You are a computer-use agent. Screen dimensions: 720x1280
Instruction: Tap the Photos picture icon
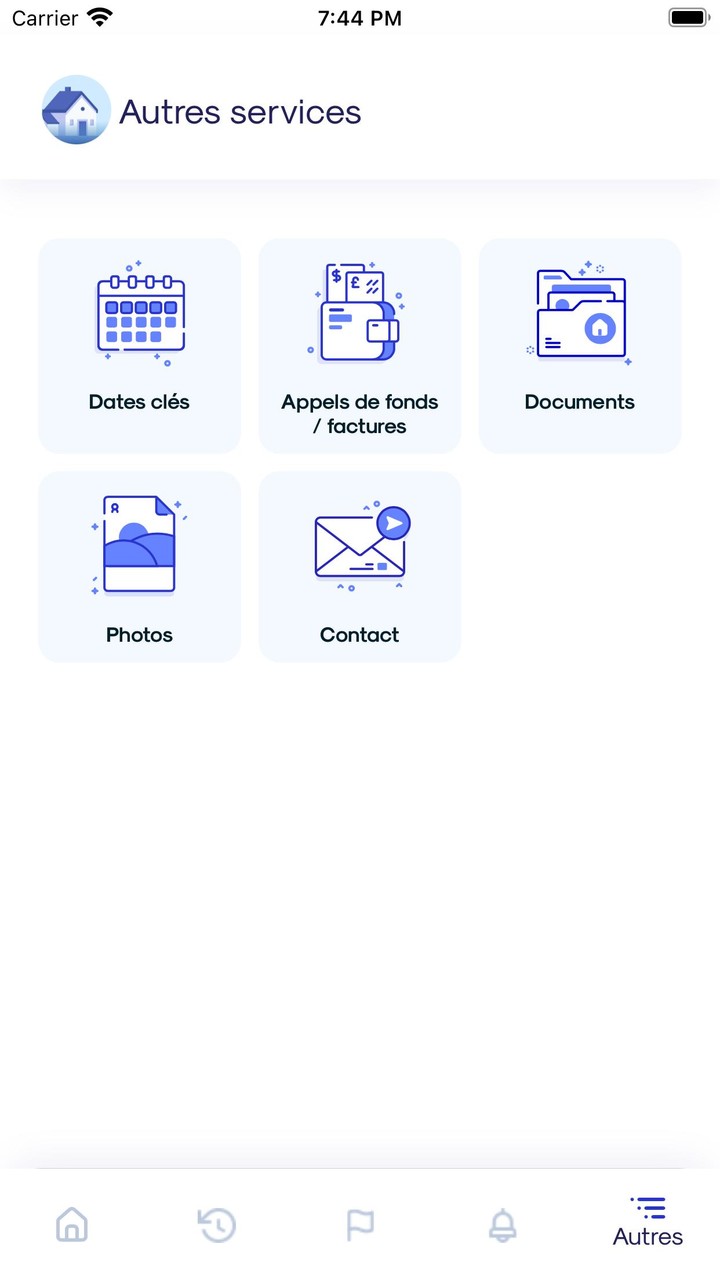coord(139,542)
